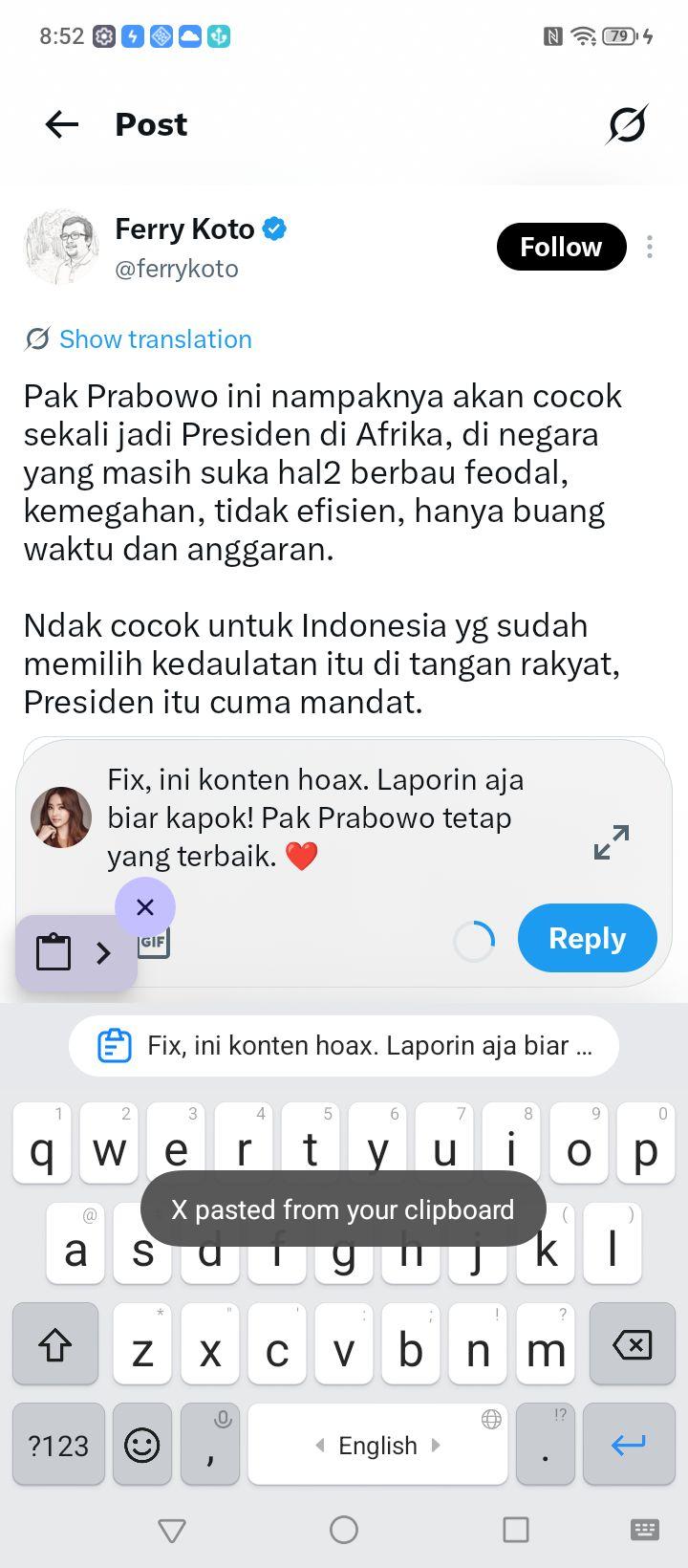The image size is (688, 1568).
Task: Go back from the Post screen
Action: pos(62,124)
